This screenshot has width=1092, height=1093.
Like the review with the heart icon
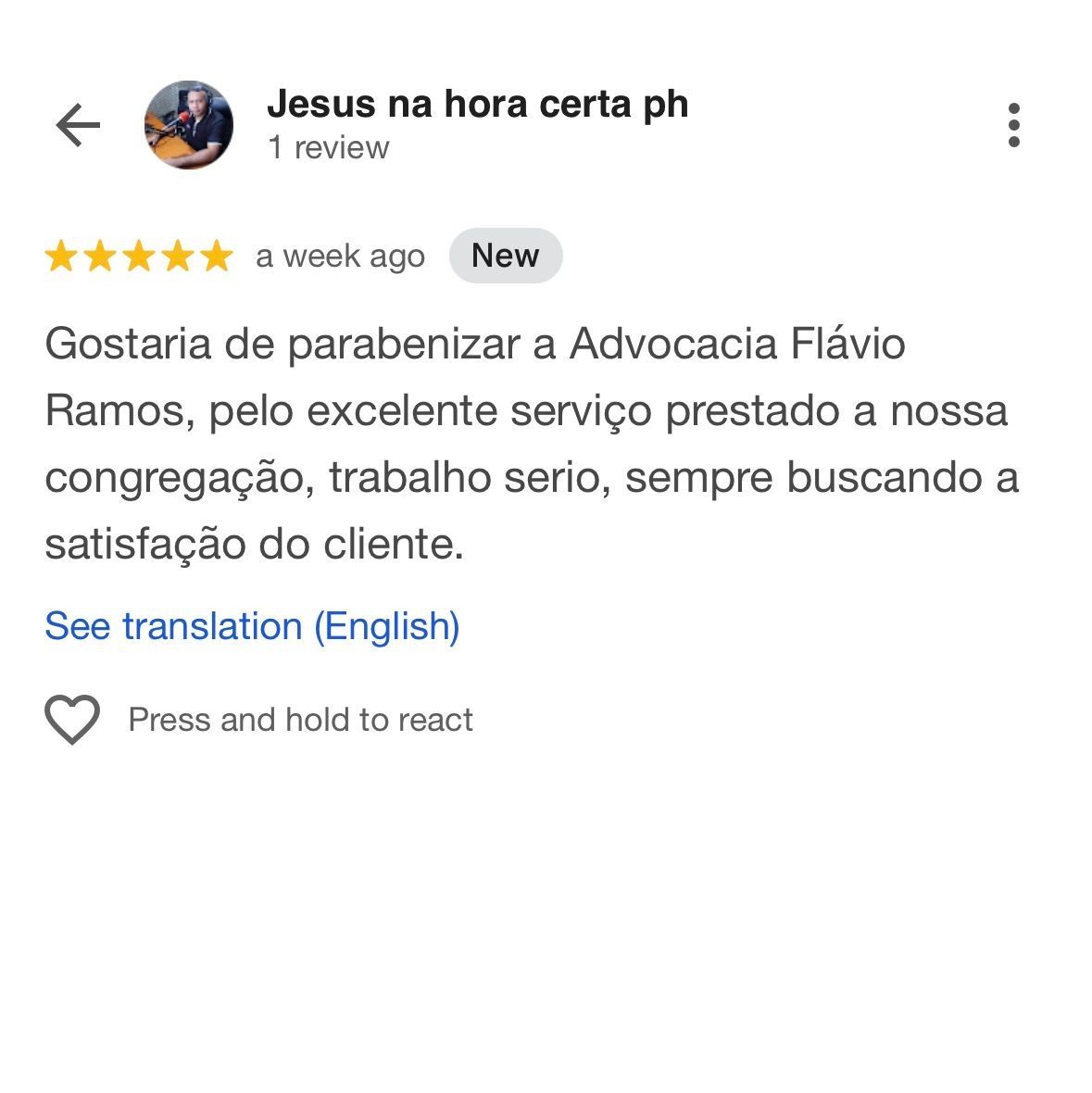coord(72,720)
